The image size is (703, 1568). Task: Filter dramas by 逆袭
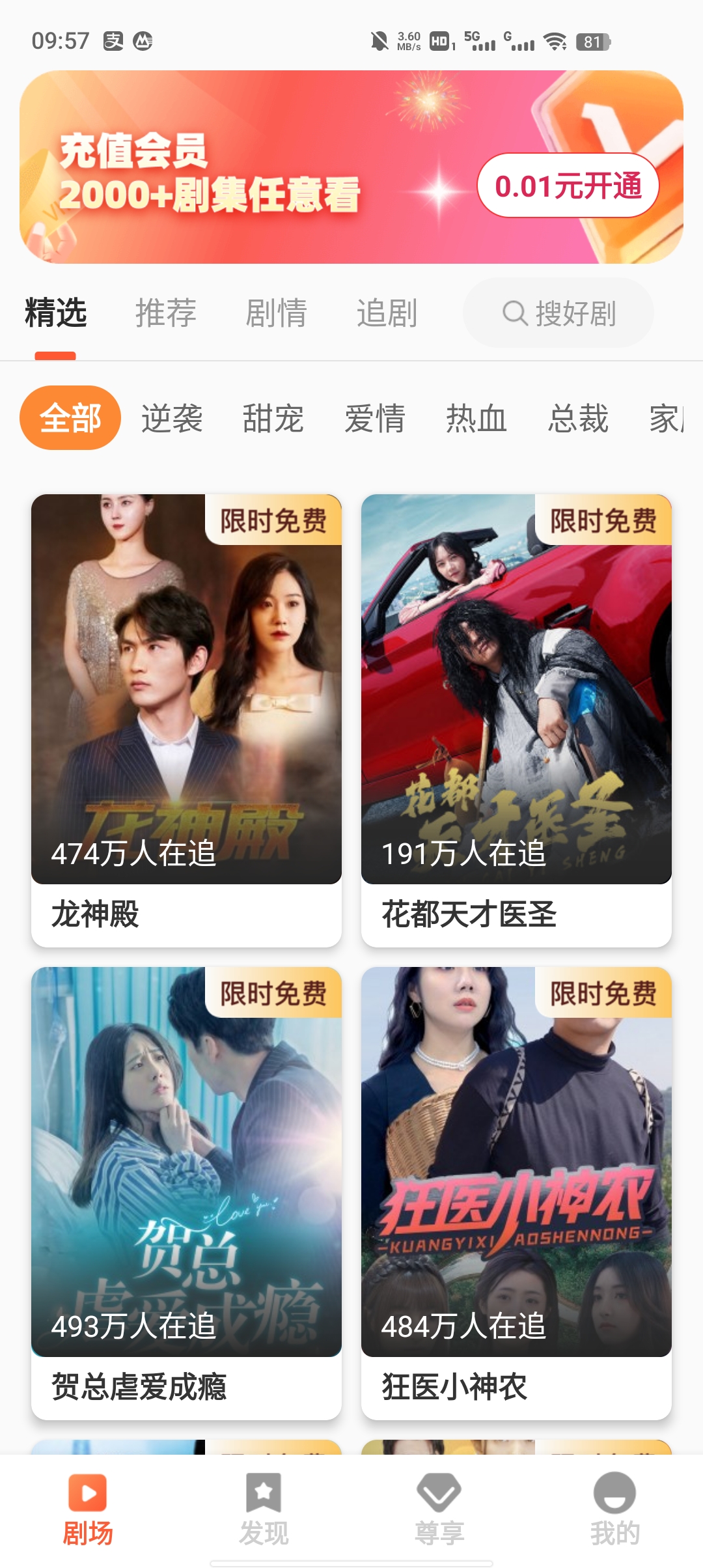point(172,418)
